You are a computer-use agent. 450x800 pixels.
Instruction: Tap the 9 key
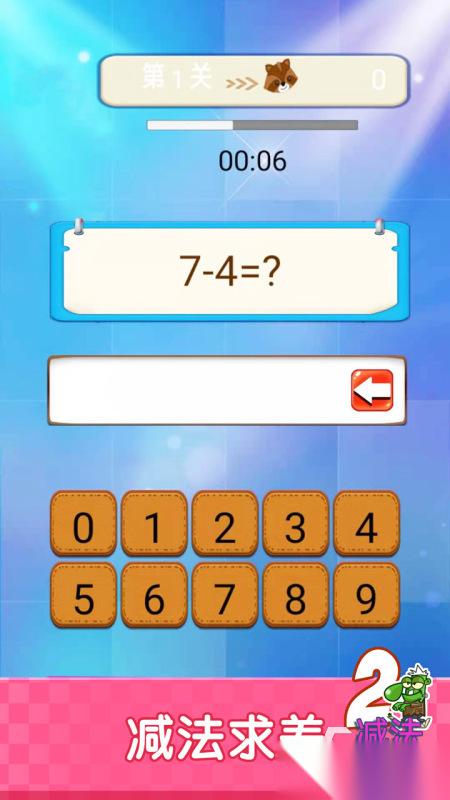point(366,595)
